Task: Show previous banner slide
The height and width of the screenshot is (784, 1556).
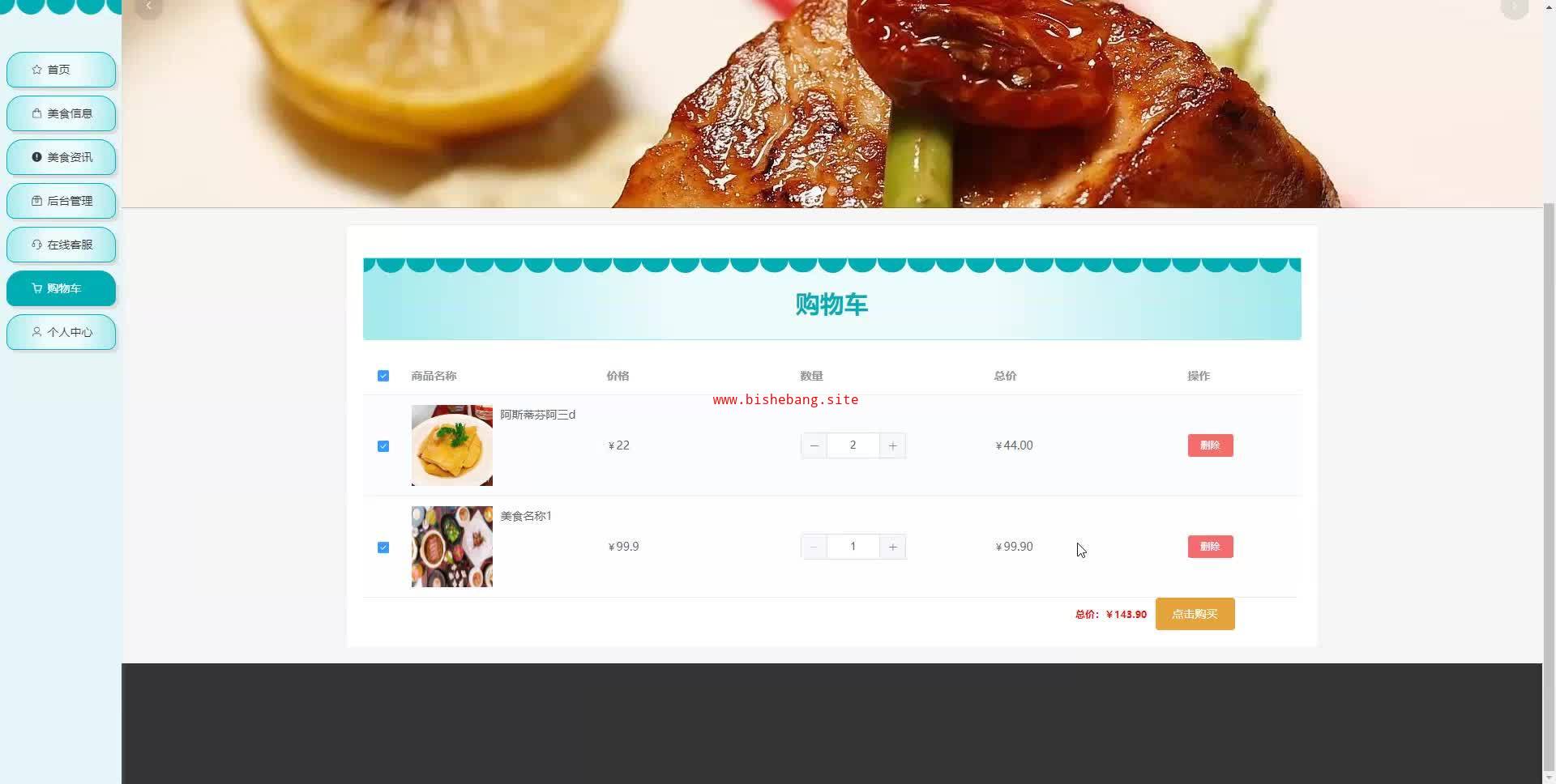Action: (x=148, y=6)
